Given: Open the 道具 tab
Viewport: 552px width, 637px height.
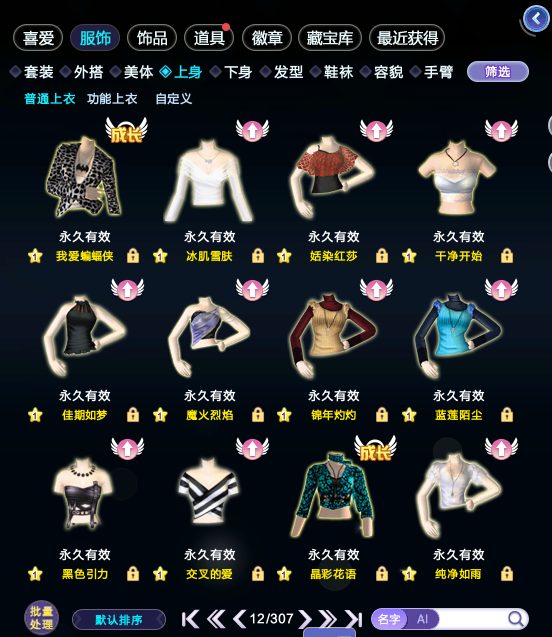Looking at the screenshot, I should pos(209,38).
